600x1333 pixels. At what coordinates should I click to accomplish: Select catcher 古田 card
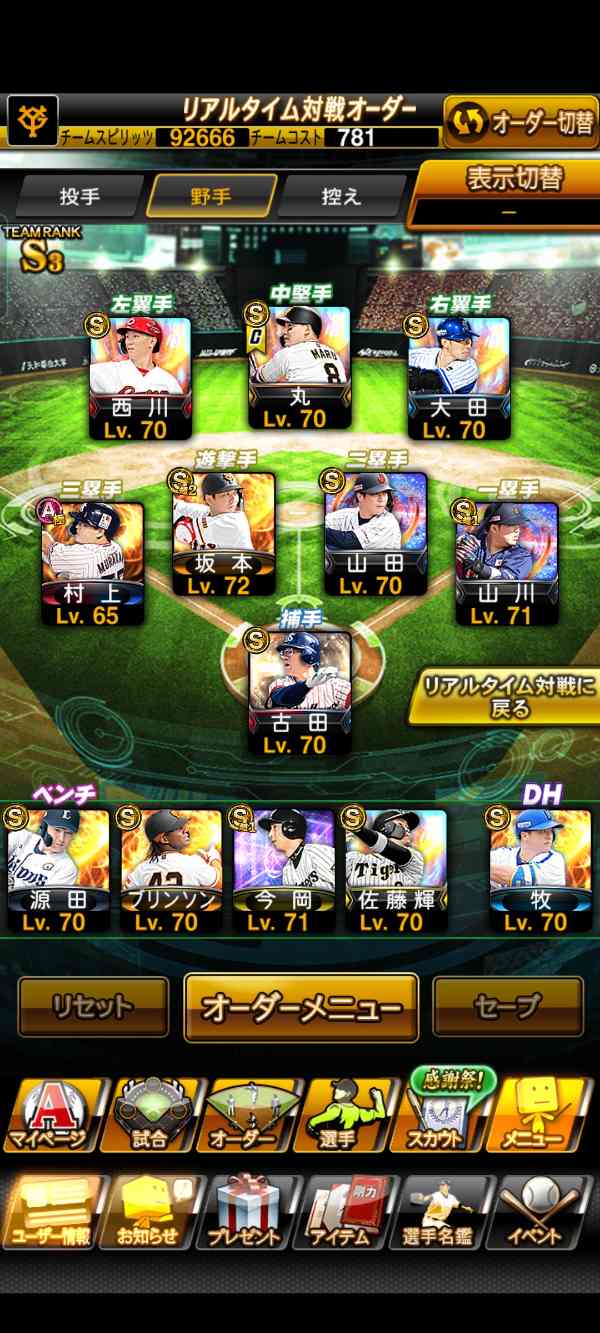coord(299,690)
